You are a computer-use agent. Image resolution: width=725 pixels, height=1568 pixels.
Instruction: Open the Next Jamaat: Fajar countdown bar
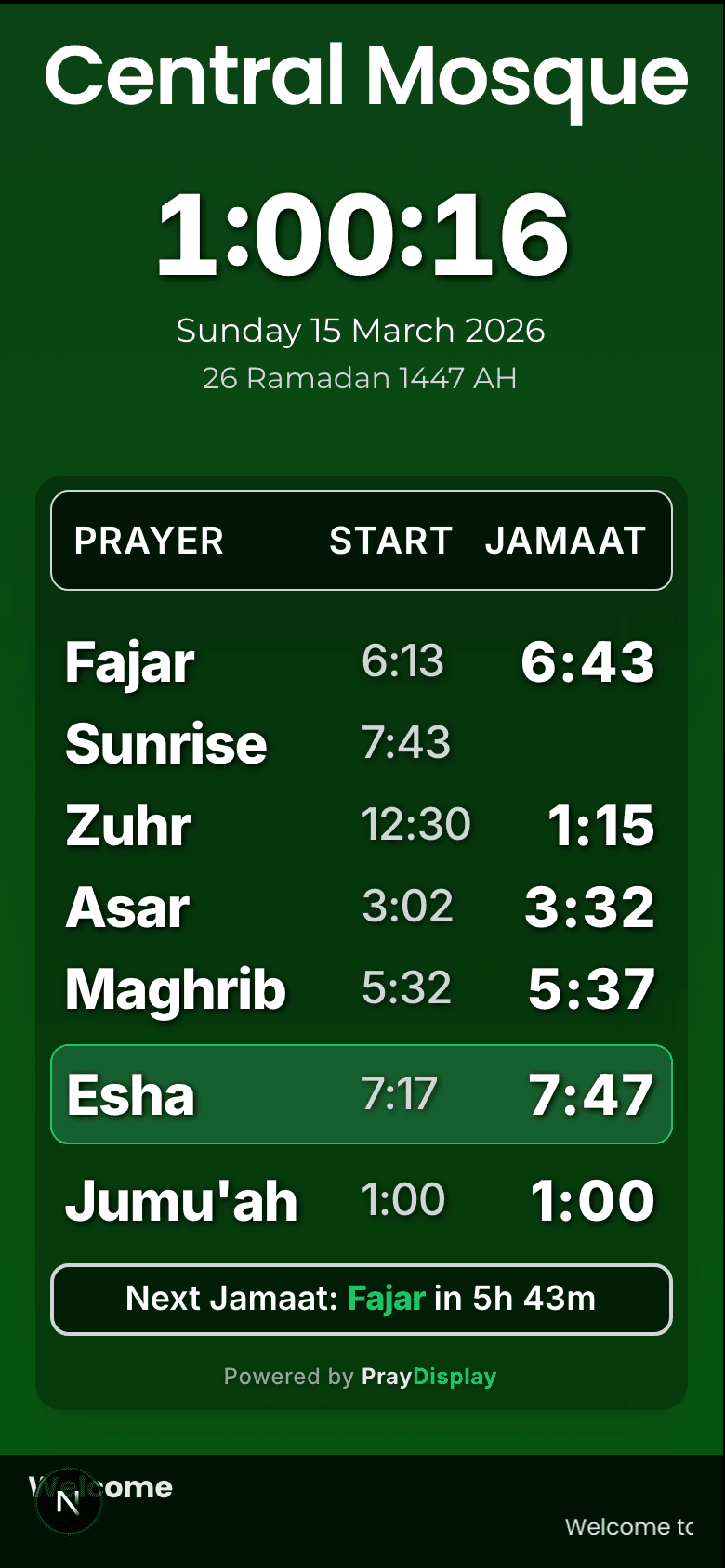click(x=361, y=1300)
